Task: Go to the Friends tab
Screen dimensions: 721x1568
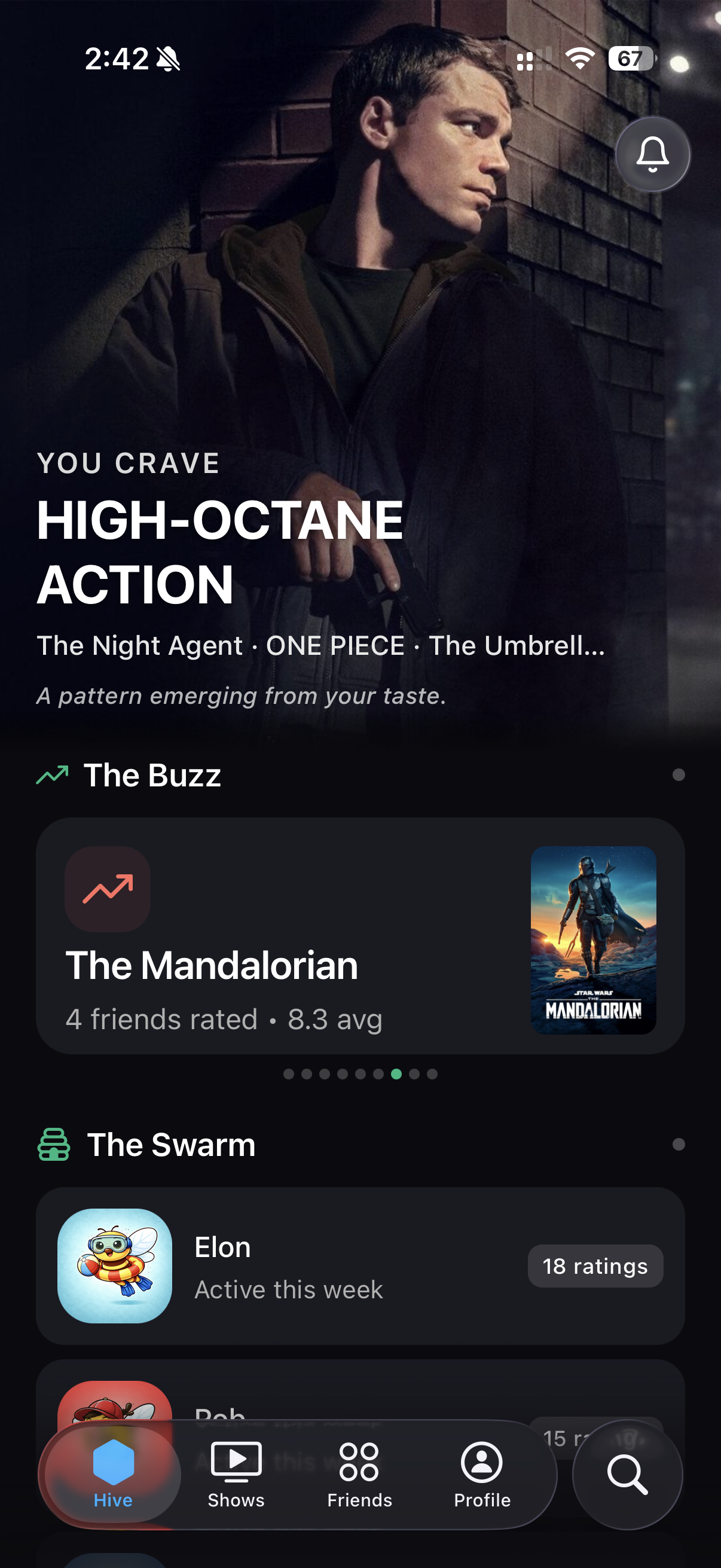Action: [359, 1473]
